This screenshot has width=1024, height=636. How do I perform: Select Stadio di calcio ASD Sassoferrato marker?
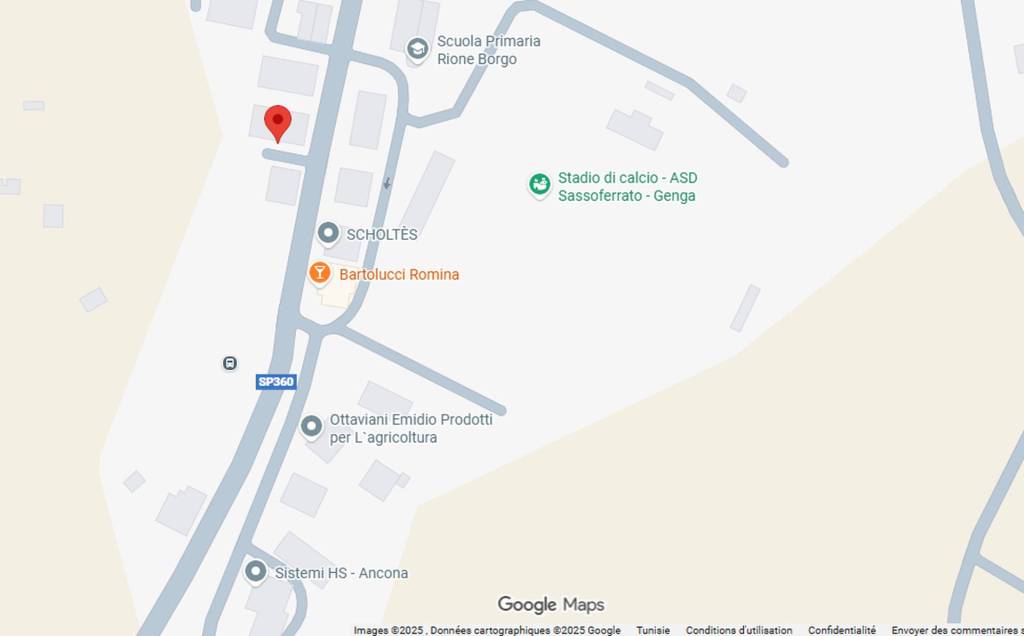coord(540,185)
